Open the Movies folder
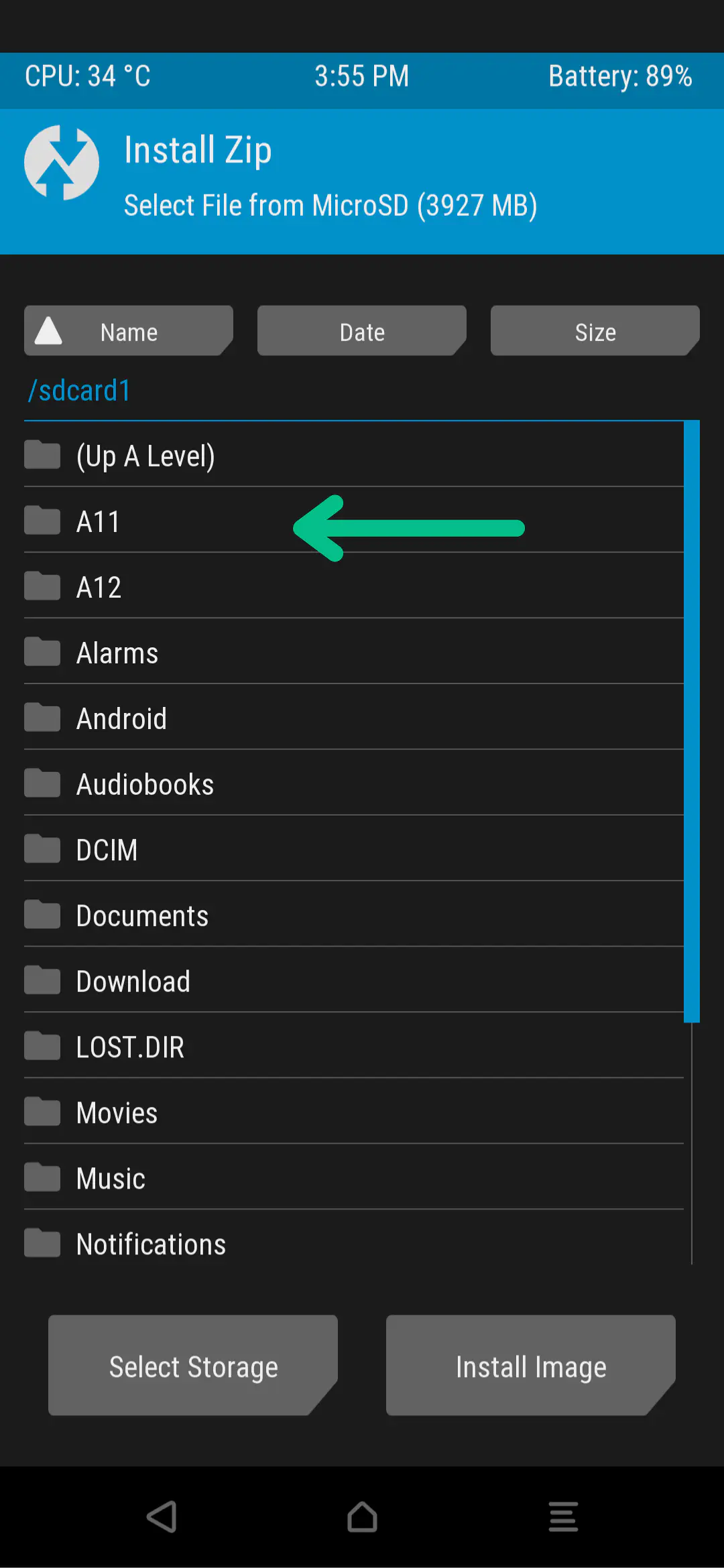 click(117, 1113)
